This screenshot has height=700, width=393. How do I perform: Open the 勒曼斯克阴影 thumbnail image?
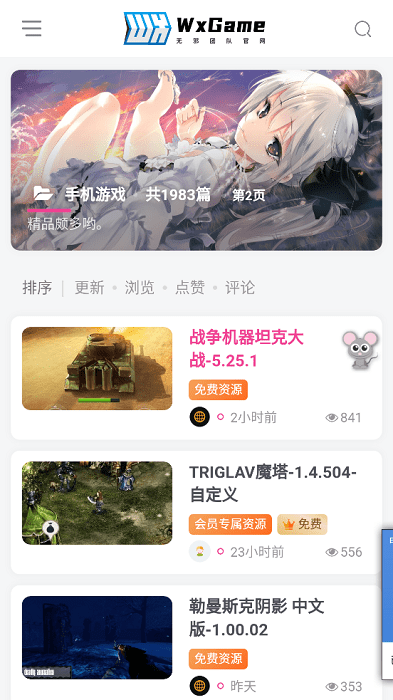(x=97, y=638)
